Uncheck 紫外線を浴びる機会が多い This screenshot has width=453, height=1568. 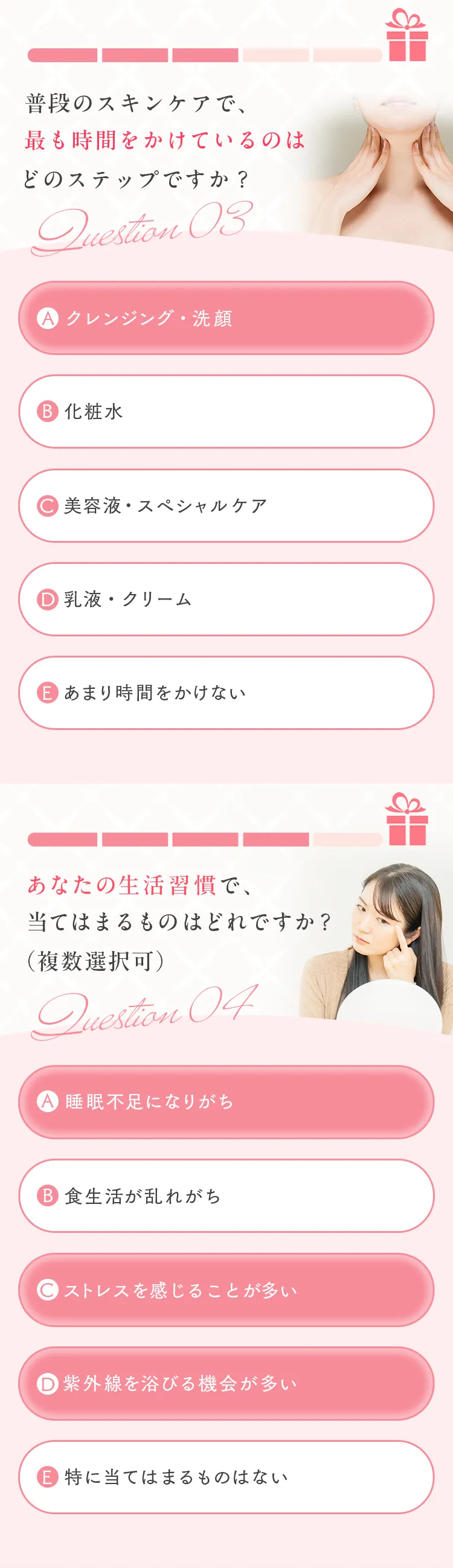(x=226, y=1383)
